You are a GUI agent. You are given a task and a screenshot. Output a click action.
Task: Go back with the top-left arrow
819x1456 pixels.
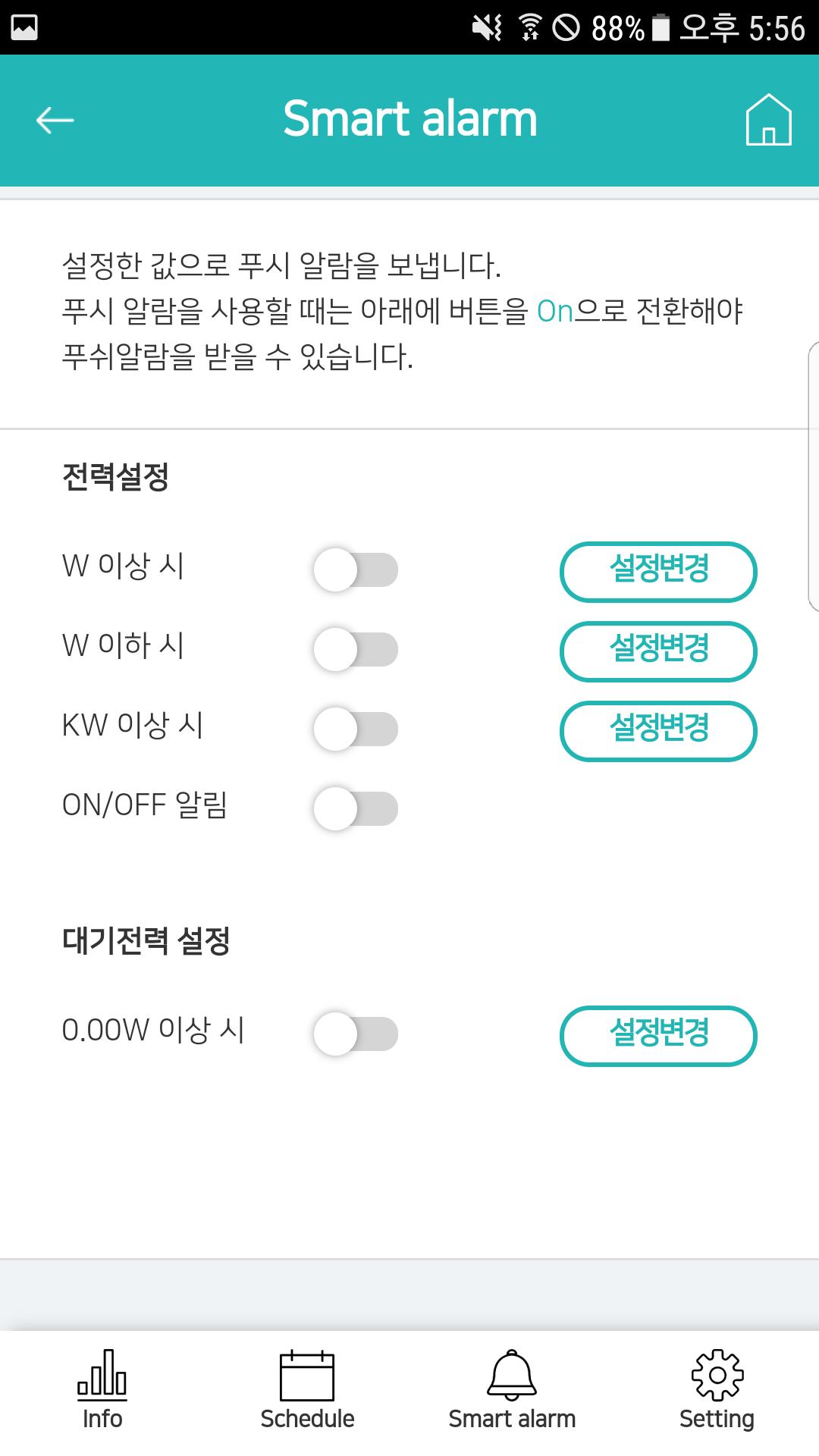(x=55, y=120)
